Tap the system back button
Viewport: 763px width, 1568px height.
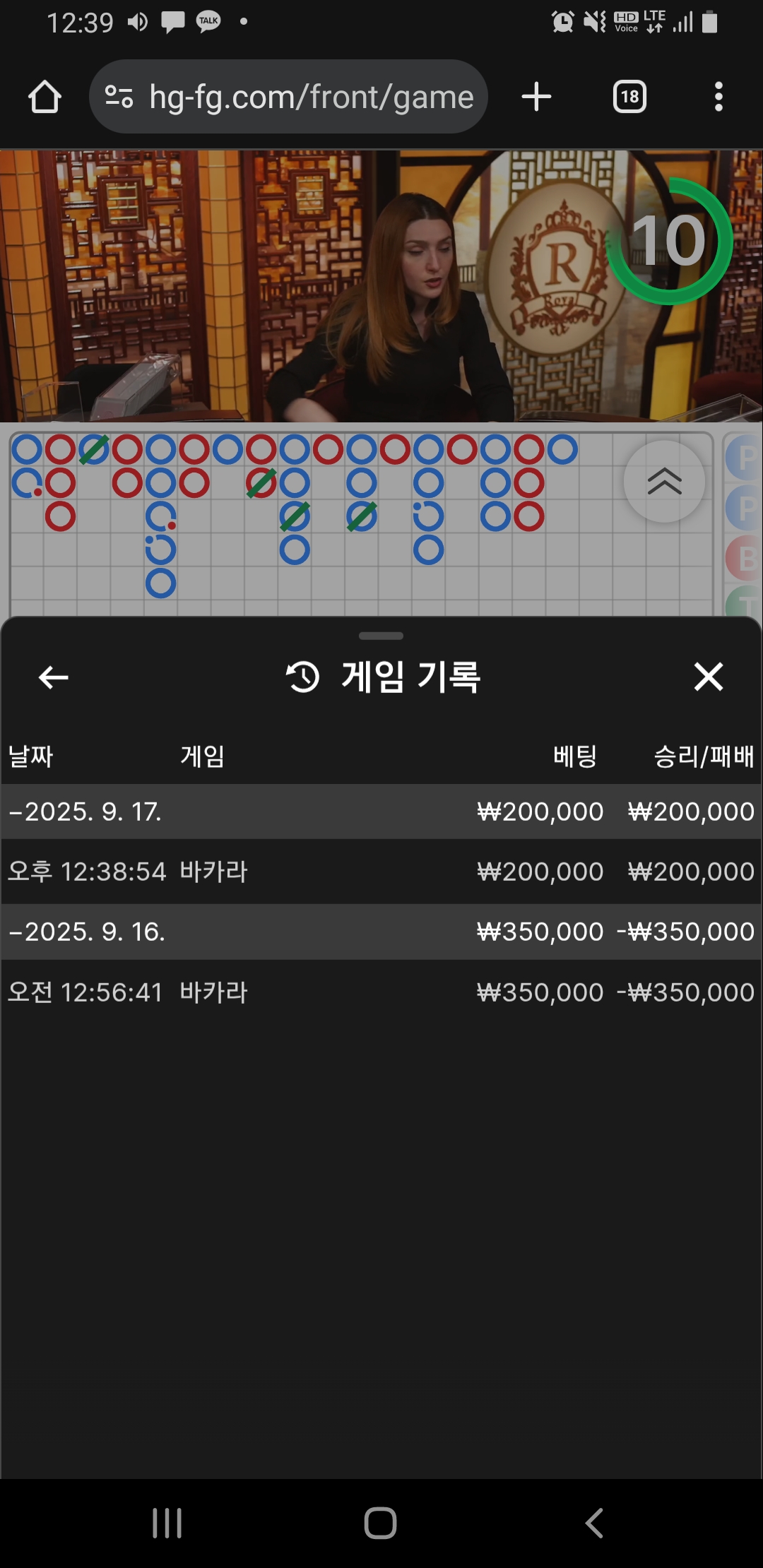click(594, 1523)
